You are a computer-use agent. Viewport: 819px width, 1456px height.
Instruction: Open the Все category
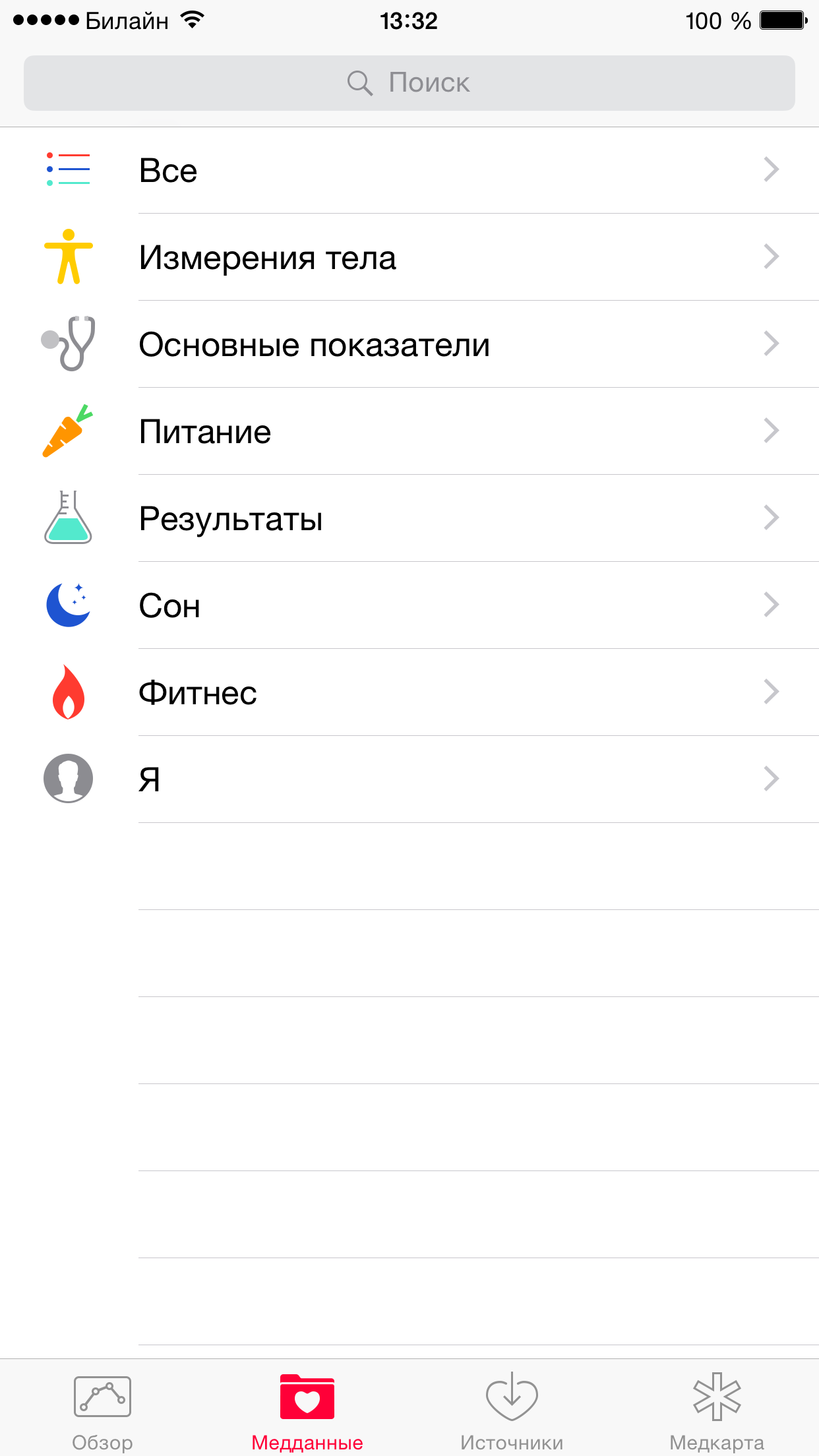(409, 170)
